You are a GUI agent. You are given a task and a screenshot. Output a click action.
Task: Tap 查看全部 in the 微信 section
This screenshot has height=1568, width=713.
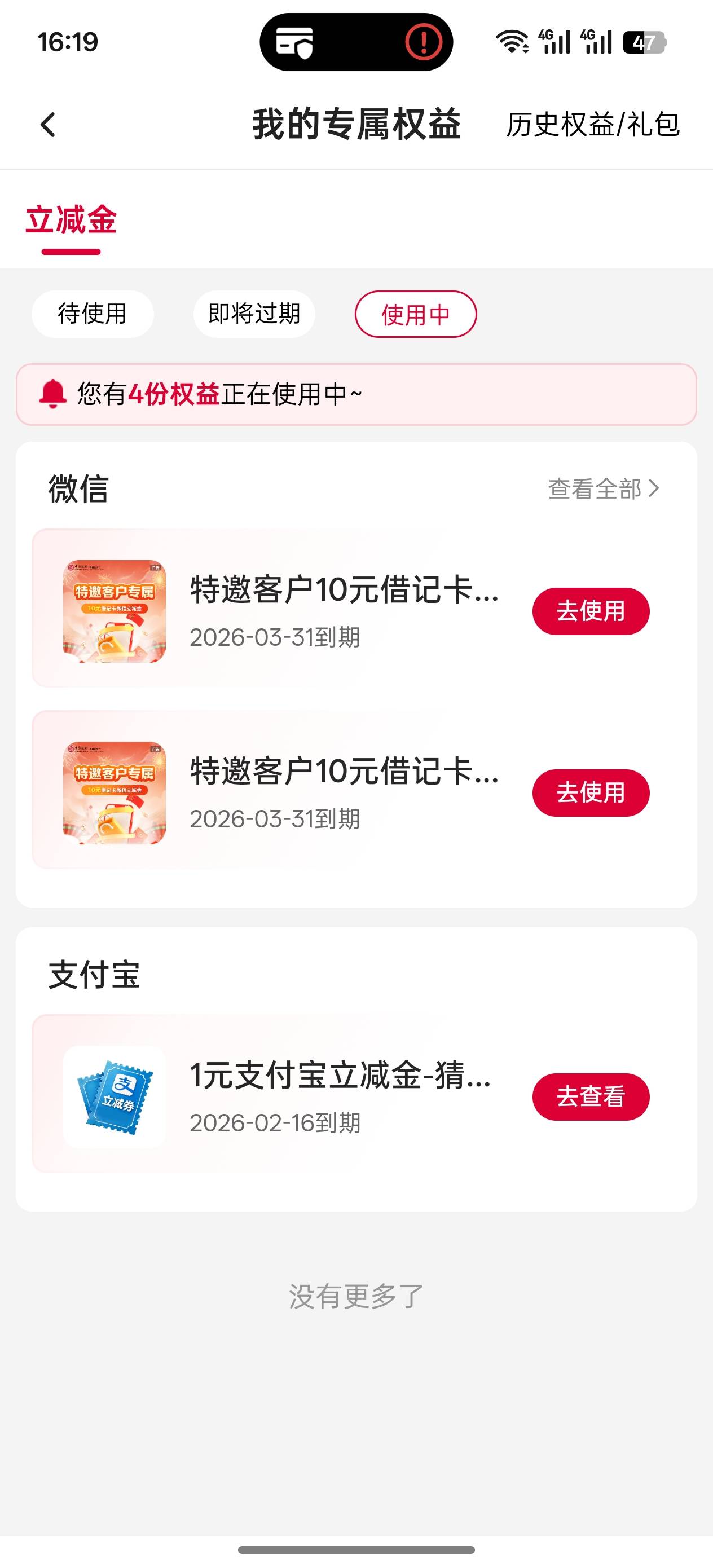click(x=603, y=489)
